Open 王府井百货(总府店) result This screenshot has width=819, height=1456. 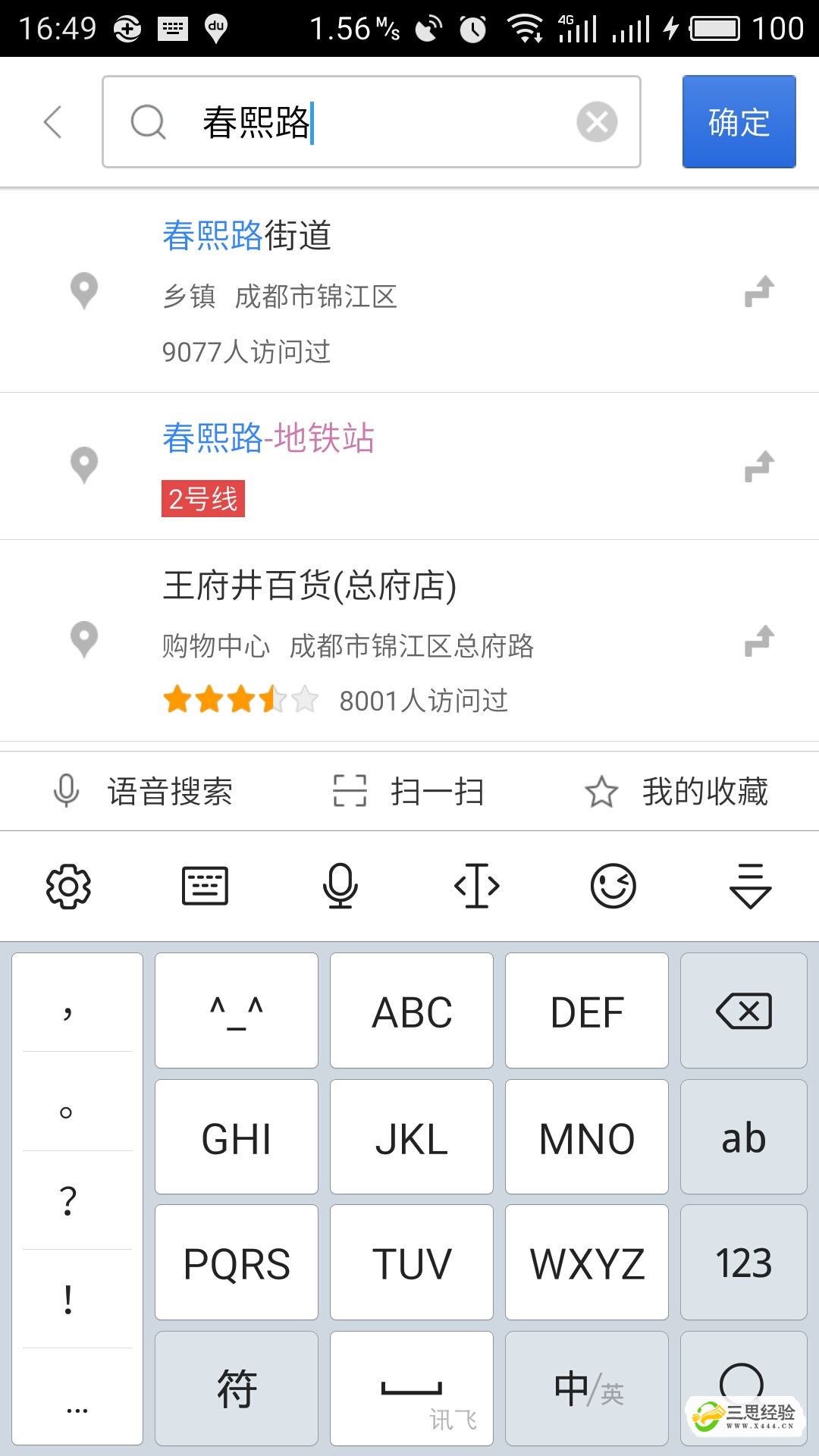click(x=409, y=641)
